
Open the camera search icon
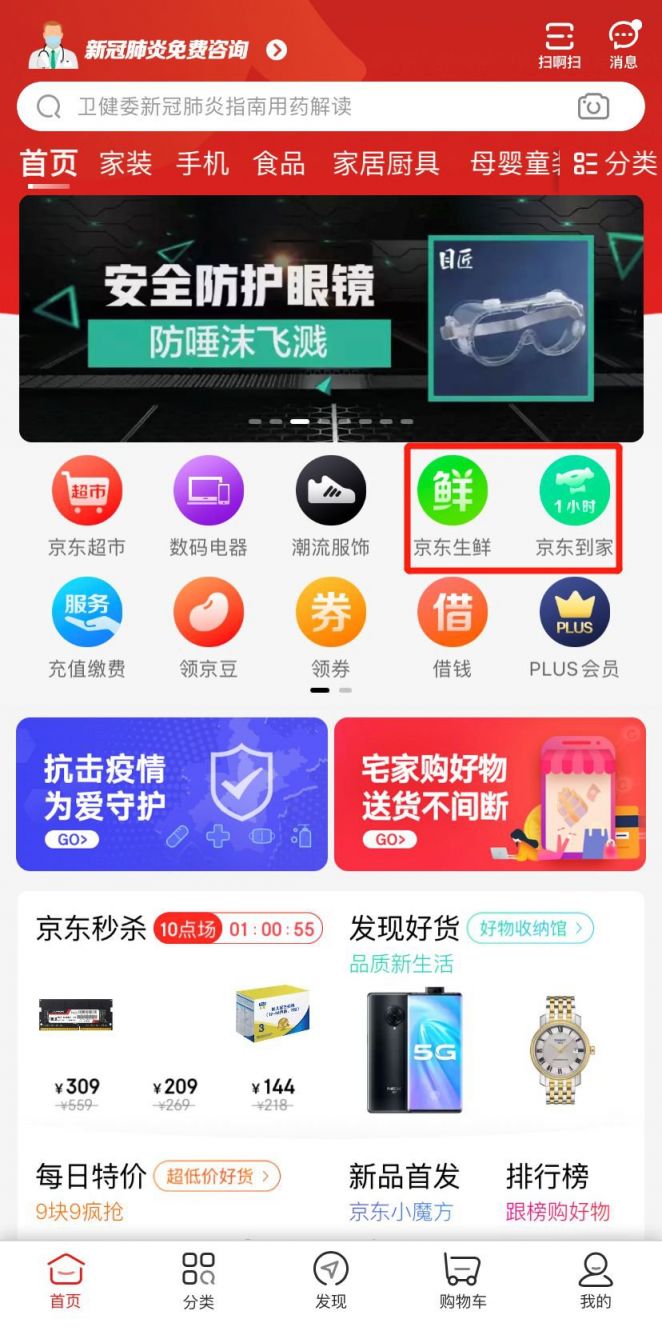(593, 107)
